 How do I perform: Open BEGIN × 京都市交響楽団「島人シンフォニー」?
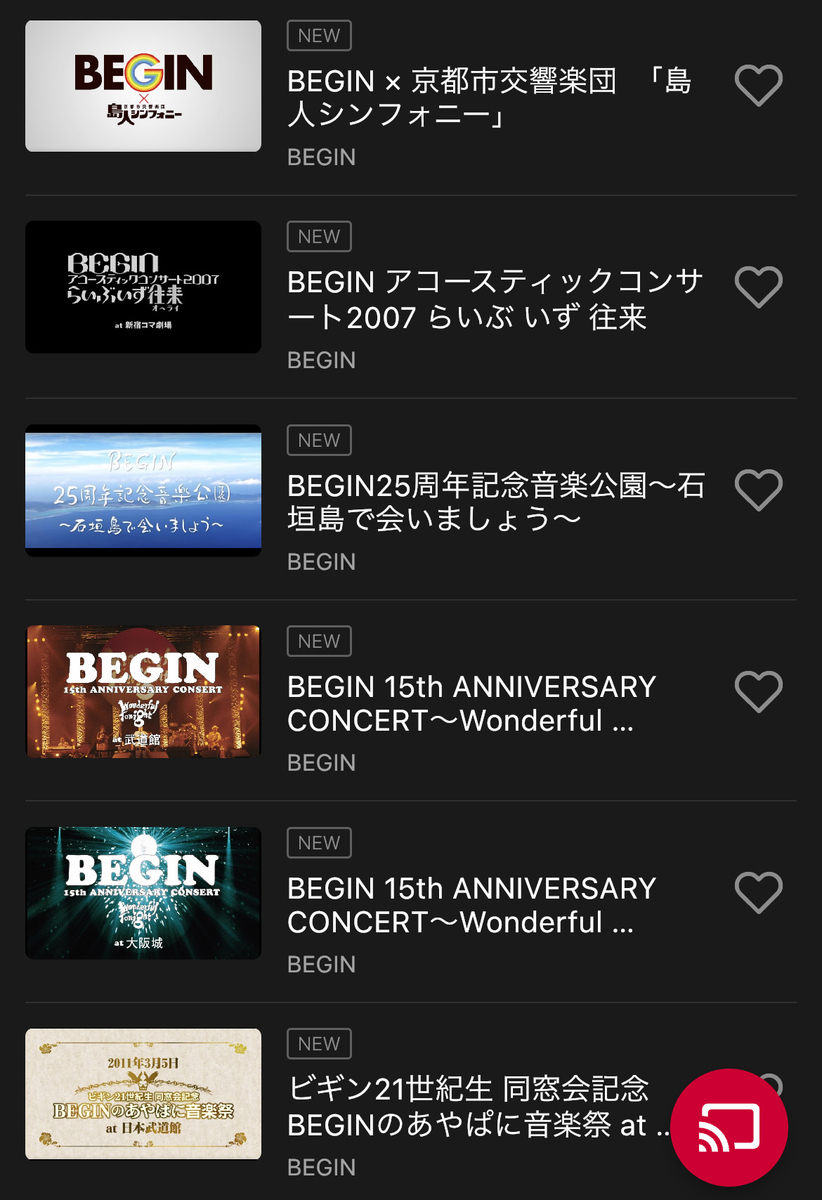click(489, 97)
